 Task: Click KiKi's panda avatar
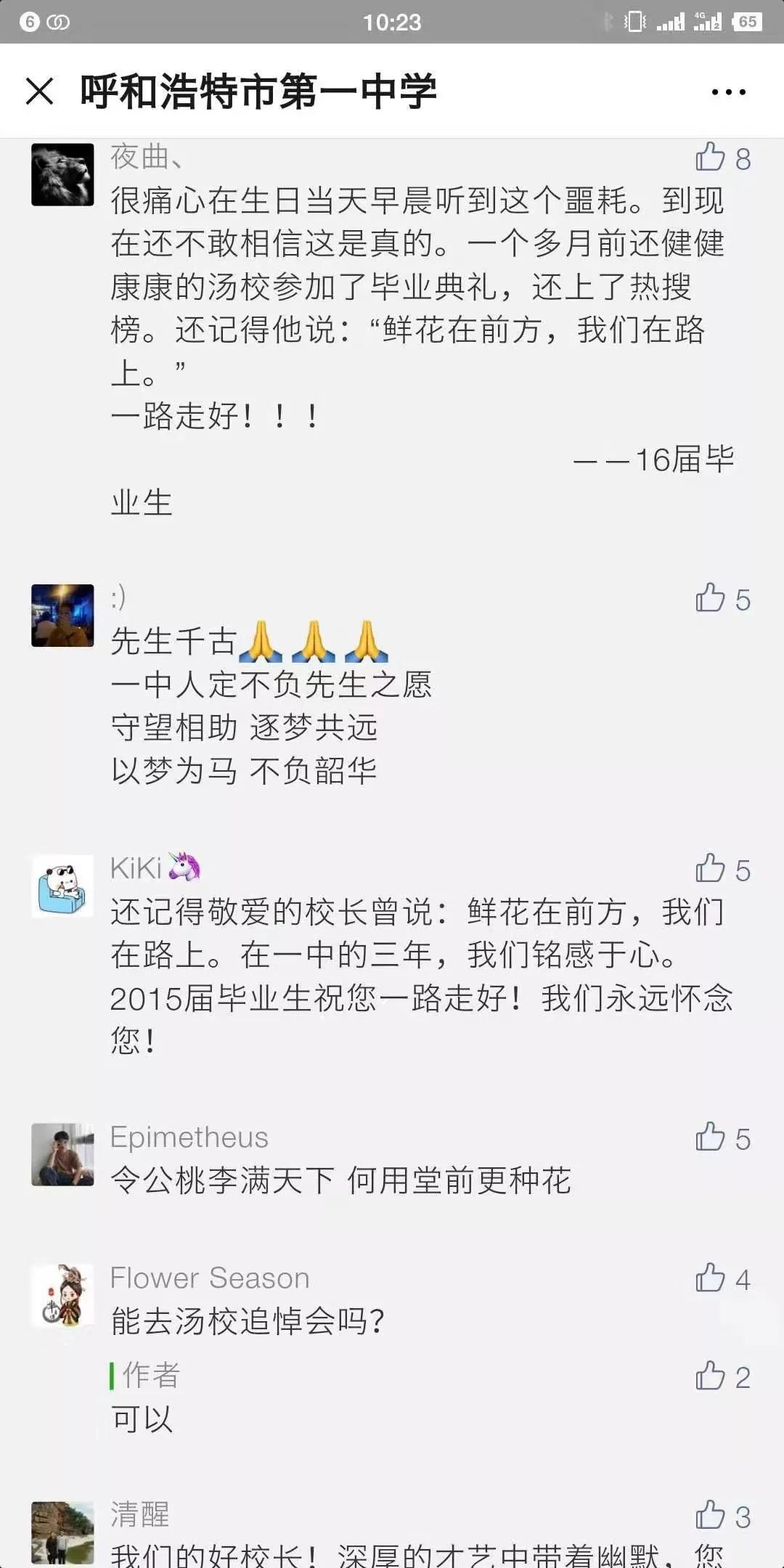(62, 887)
